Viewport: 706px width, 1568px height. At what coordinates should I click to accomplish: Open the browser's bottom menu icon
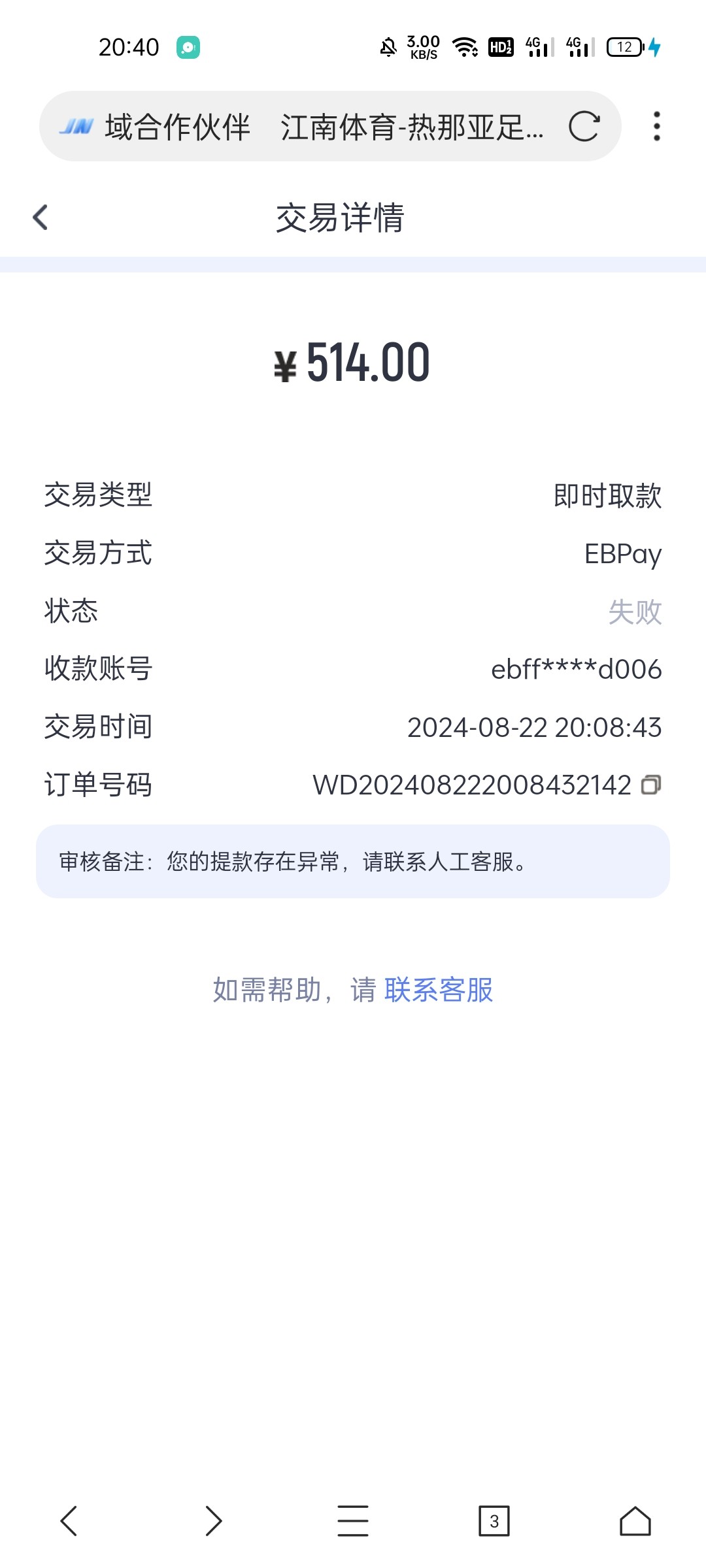coord(353,1521)
